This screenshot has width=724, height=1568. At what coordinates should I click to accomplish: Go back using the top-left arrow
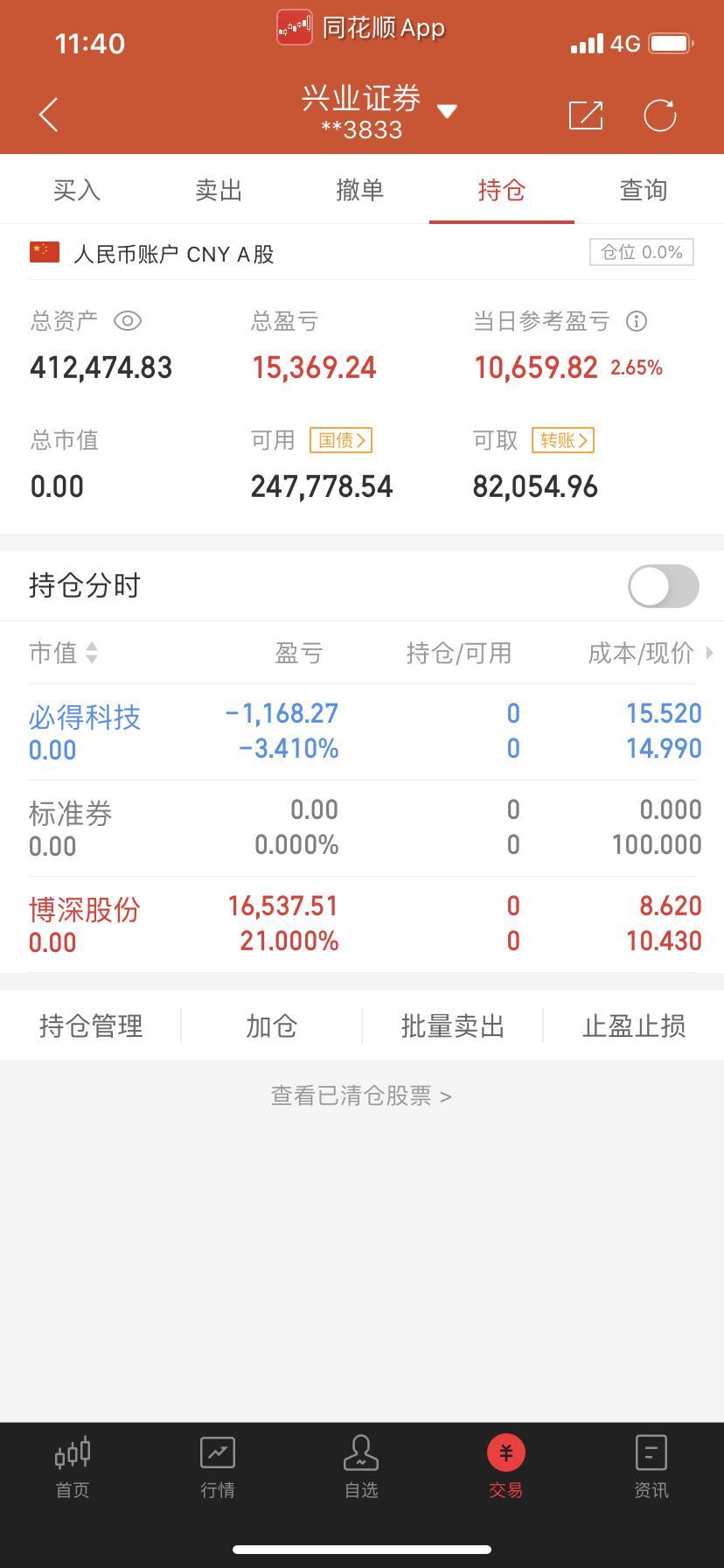click(x=49, y=115)
